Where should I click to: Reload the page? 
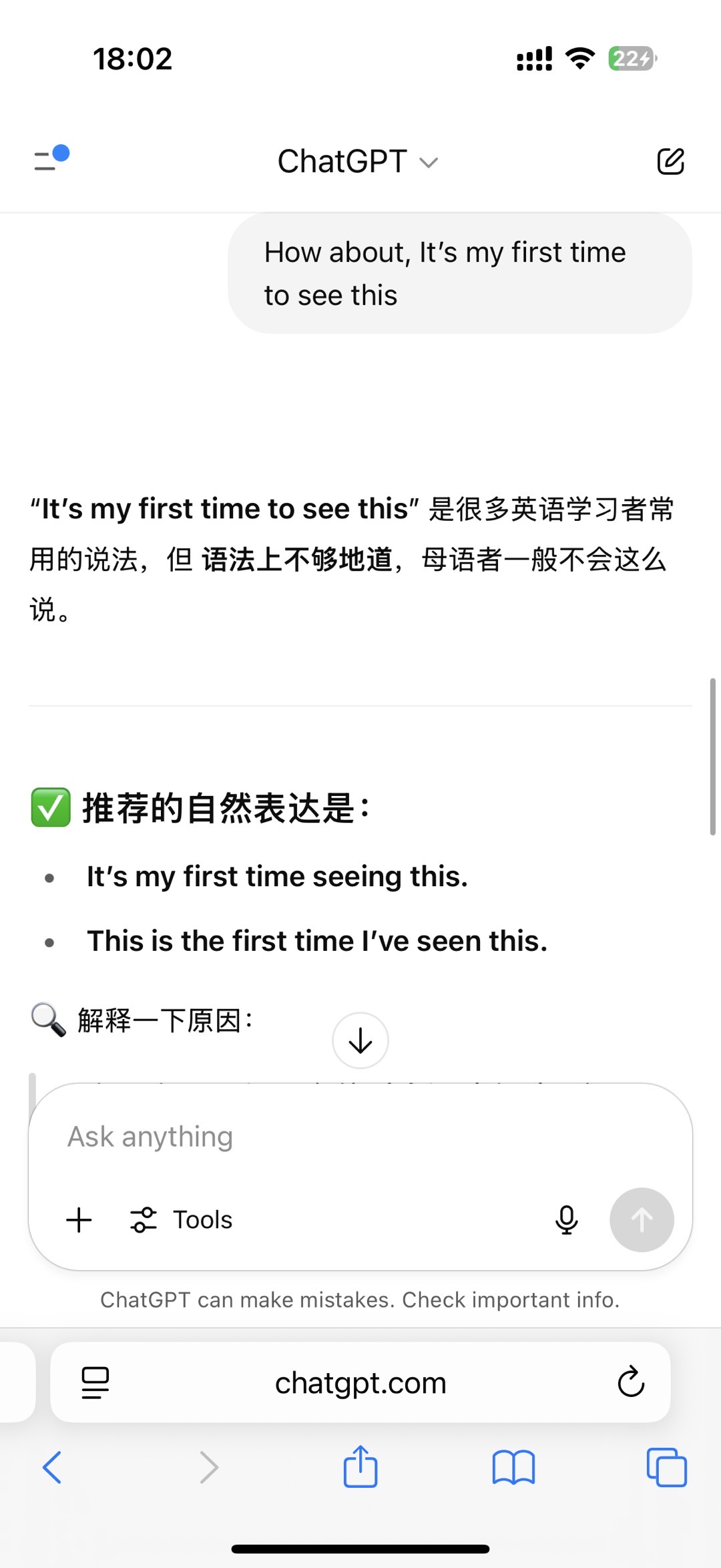click(630, 1382)
